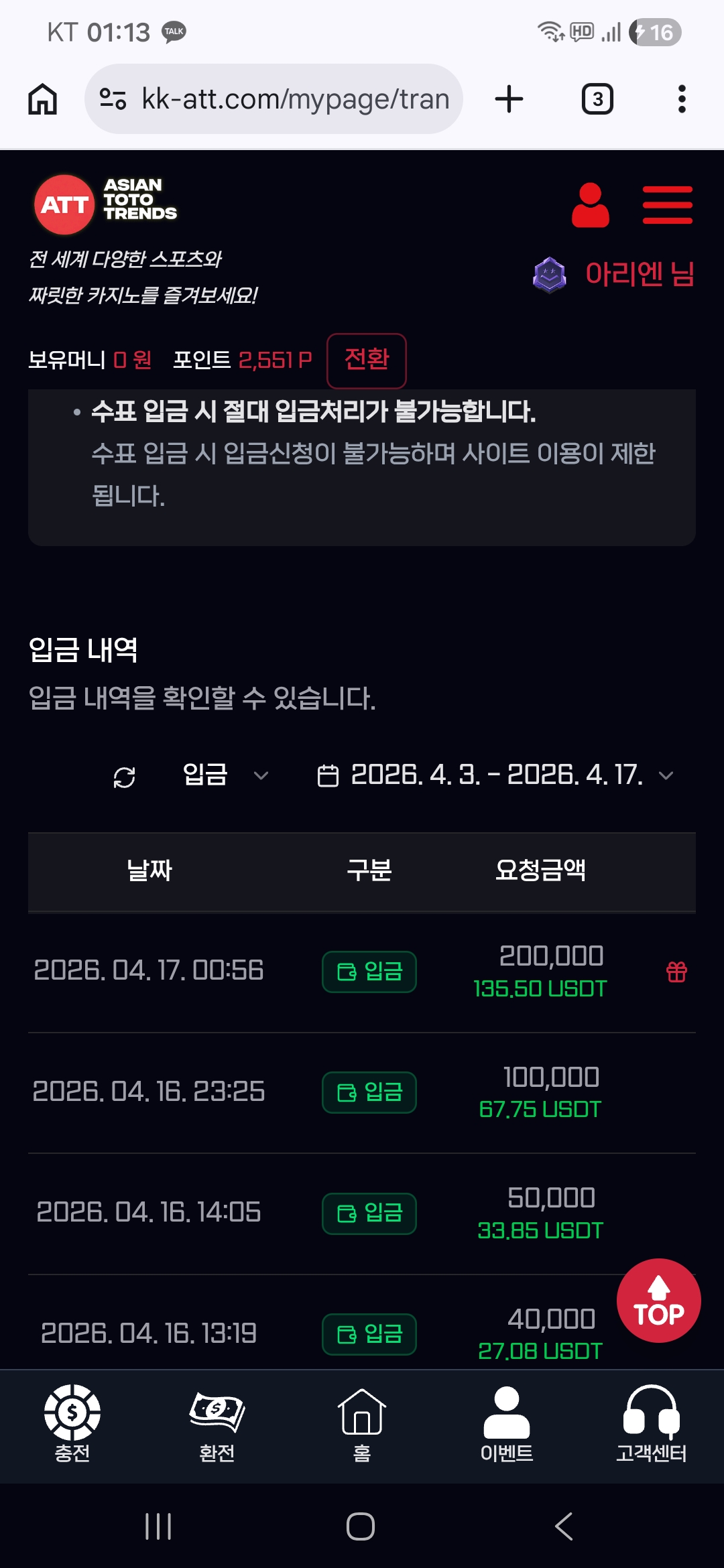
Task: Open the red hamburger menu
Action: (x=667, y=205)
